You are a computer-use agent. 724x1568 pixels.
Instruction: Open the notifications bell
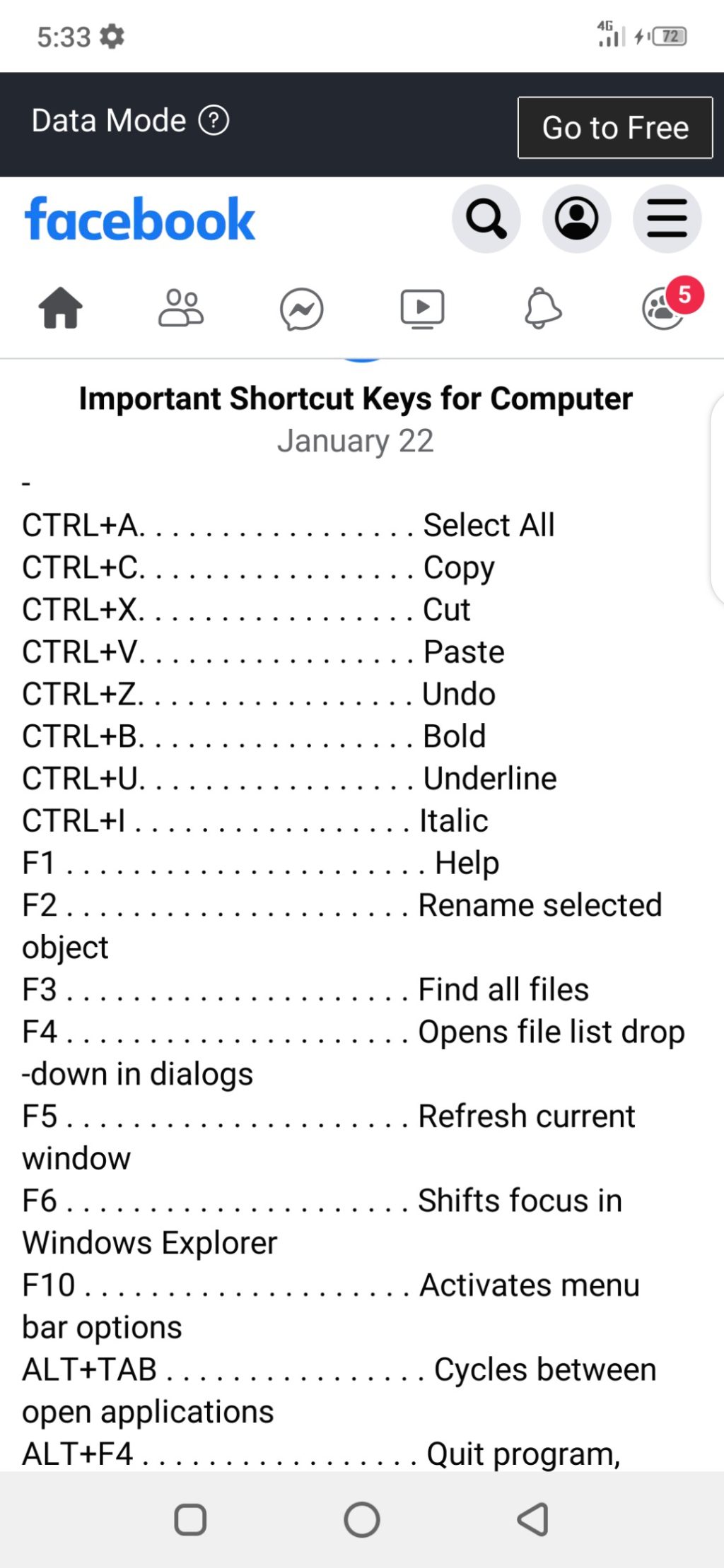[543, 308]
